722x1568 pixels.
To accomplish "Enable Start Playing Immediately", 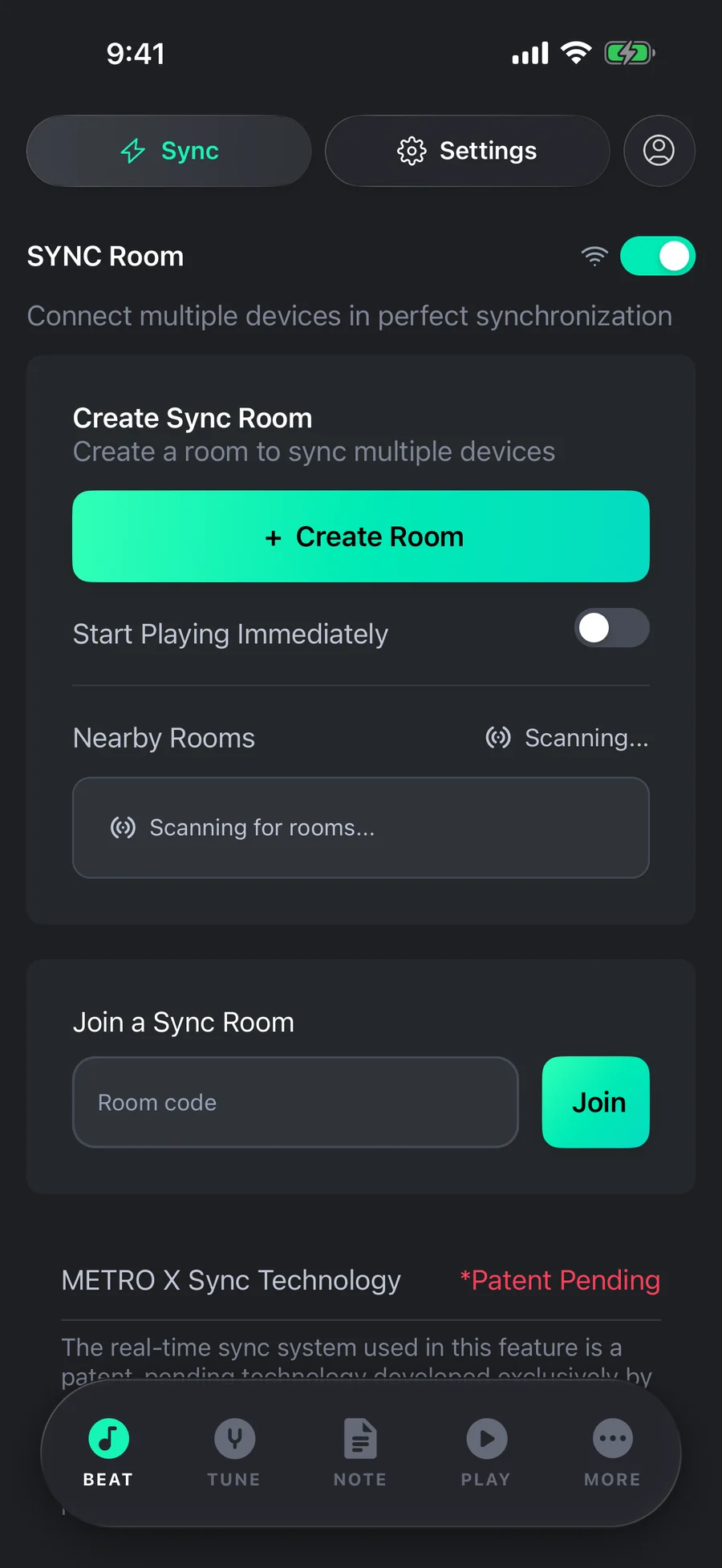I will point(611,628).
